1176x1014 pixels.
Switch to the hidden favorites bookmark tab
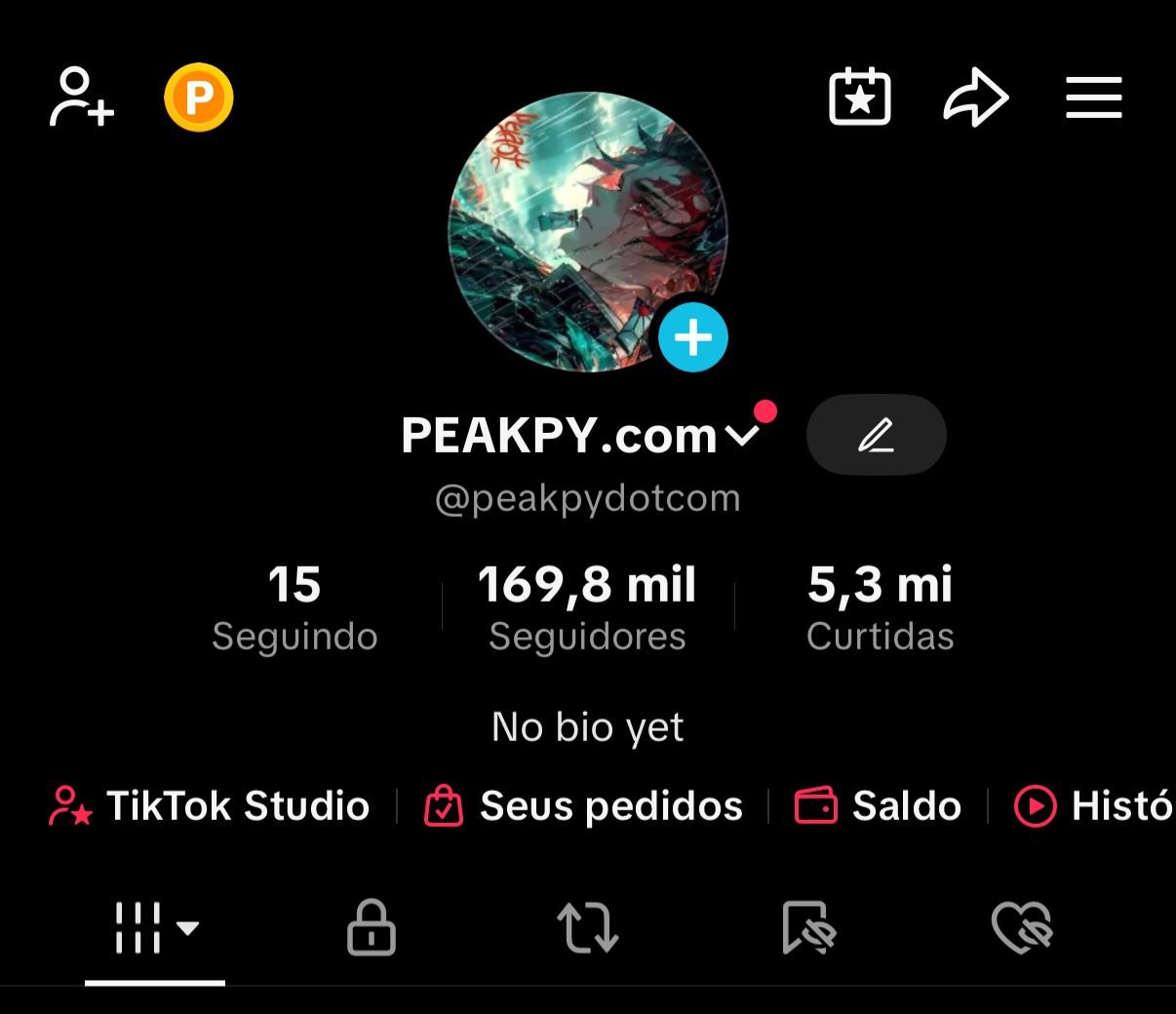(807, 927)
